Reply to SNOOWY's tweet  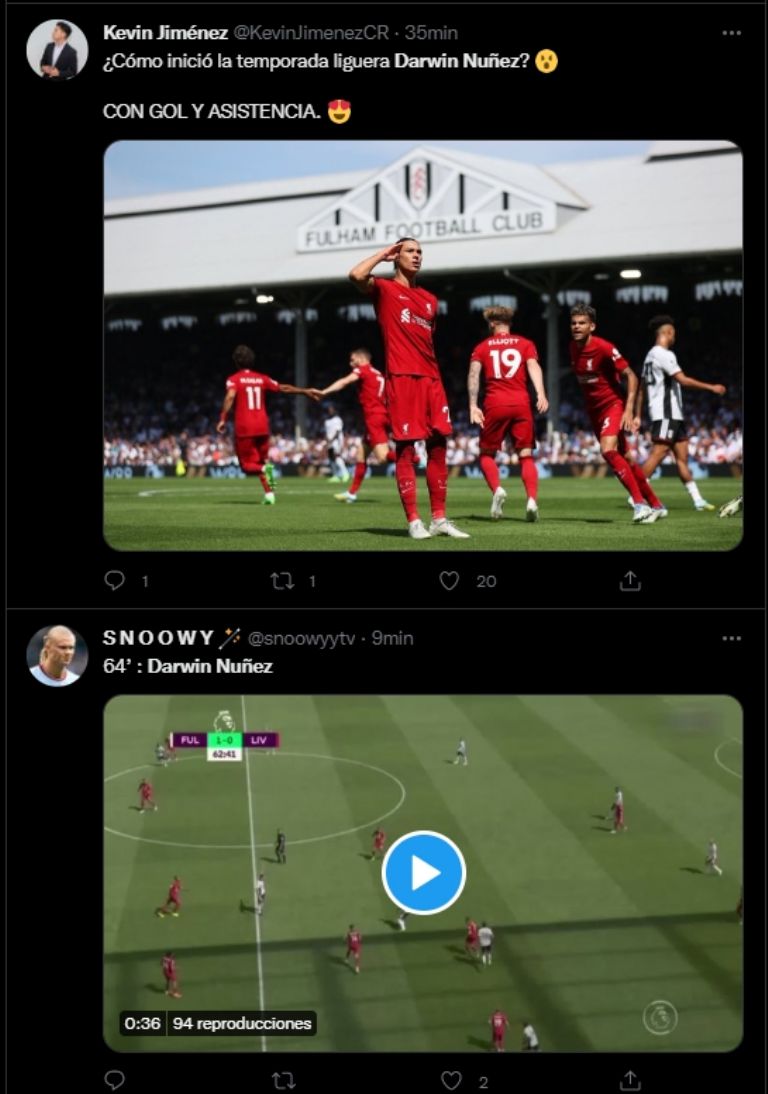tap(115, 1080)
